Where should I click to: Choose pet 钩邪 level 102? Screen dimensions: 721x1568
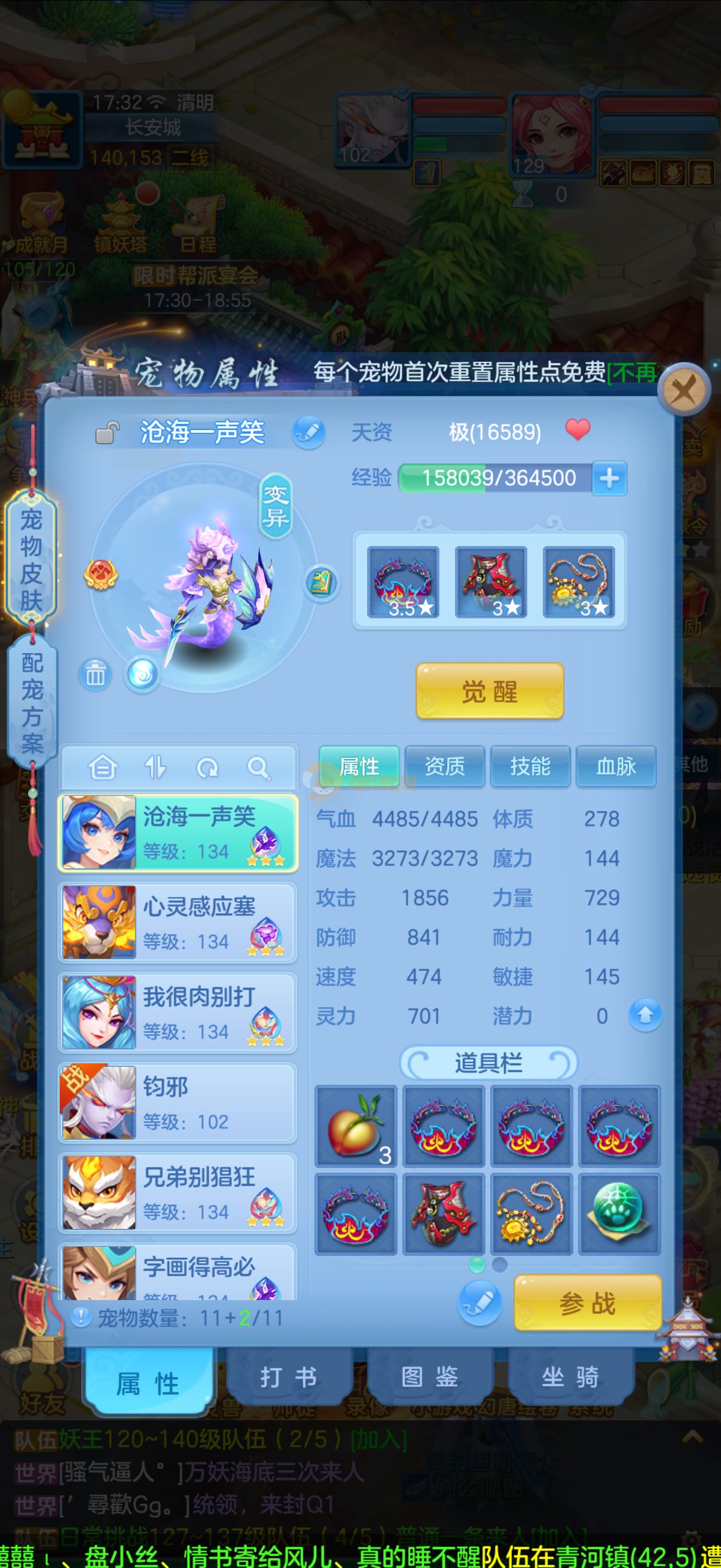point(178,1102)
